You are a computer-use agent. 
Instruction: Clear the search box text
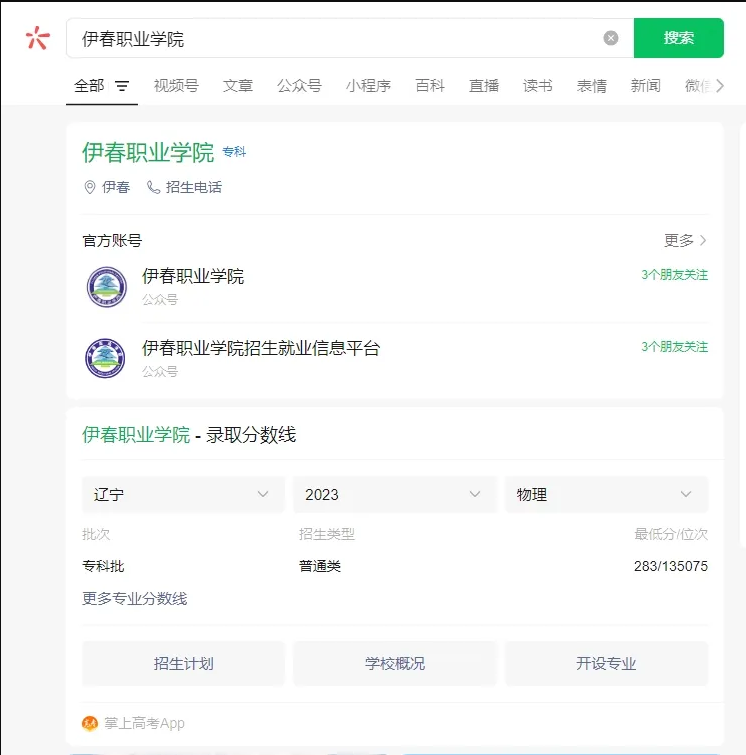pyautogui.click(x=611, y=38)
